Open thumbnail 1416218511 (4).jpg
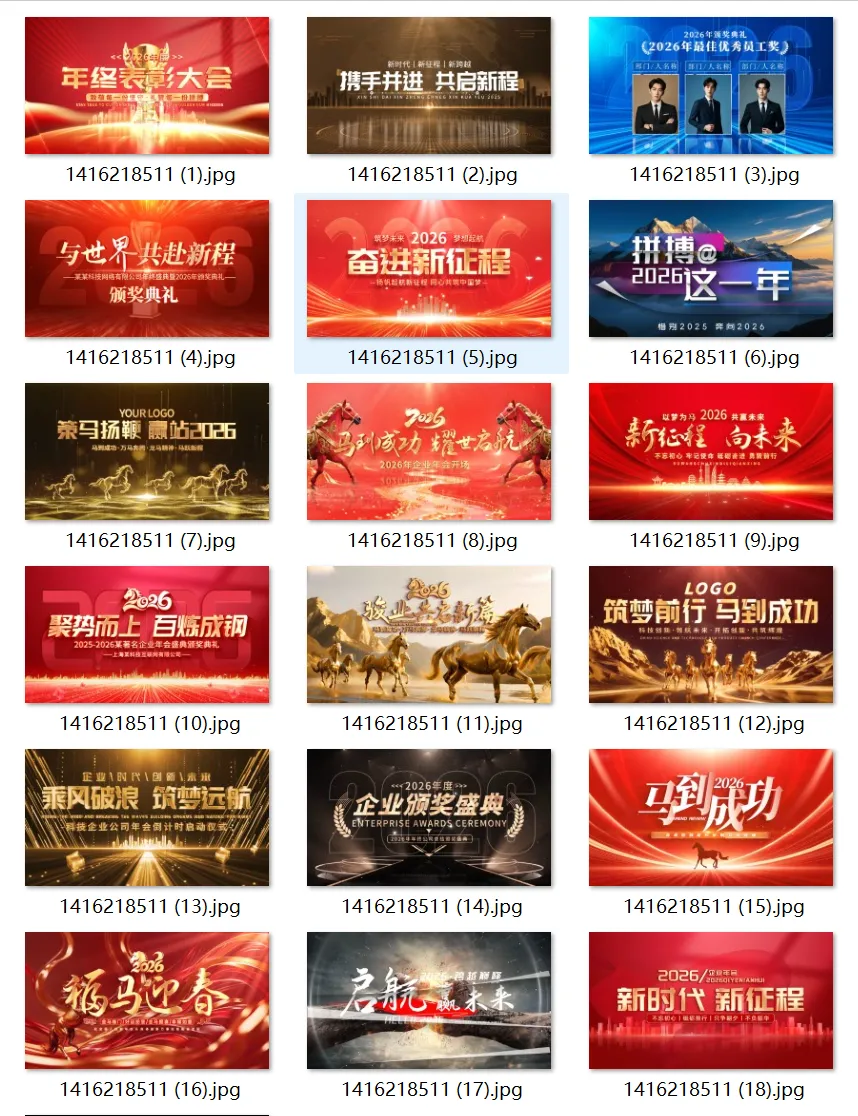The height and width of the screenshot is (1116, 858). [x=147, y=269]
